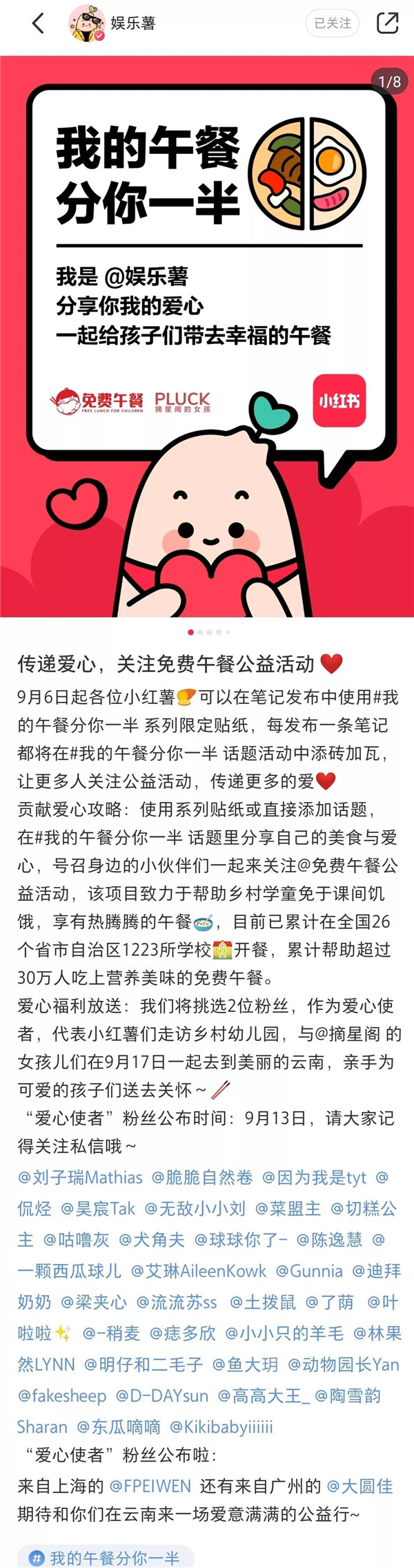Image resolution: width=414 pixels, height=1568 pixels.
Task: Open the @刘子瑞Mathias mention
Action: coord(80,1177)
